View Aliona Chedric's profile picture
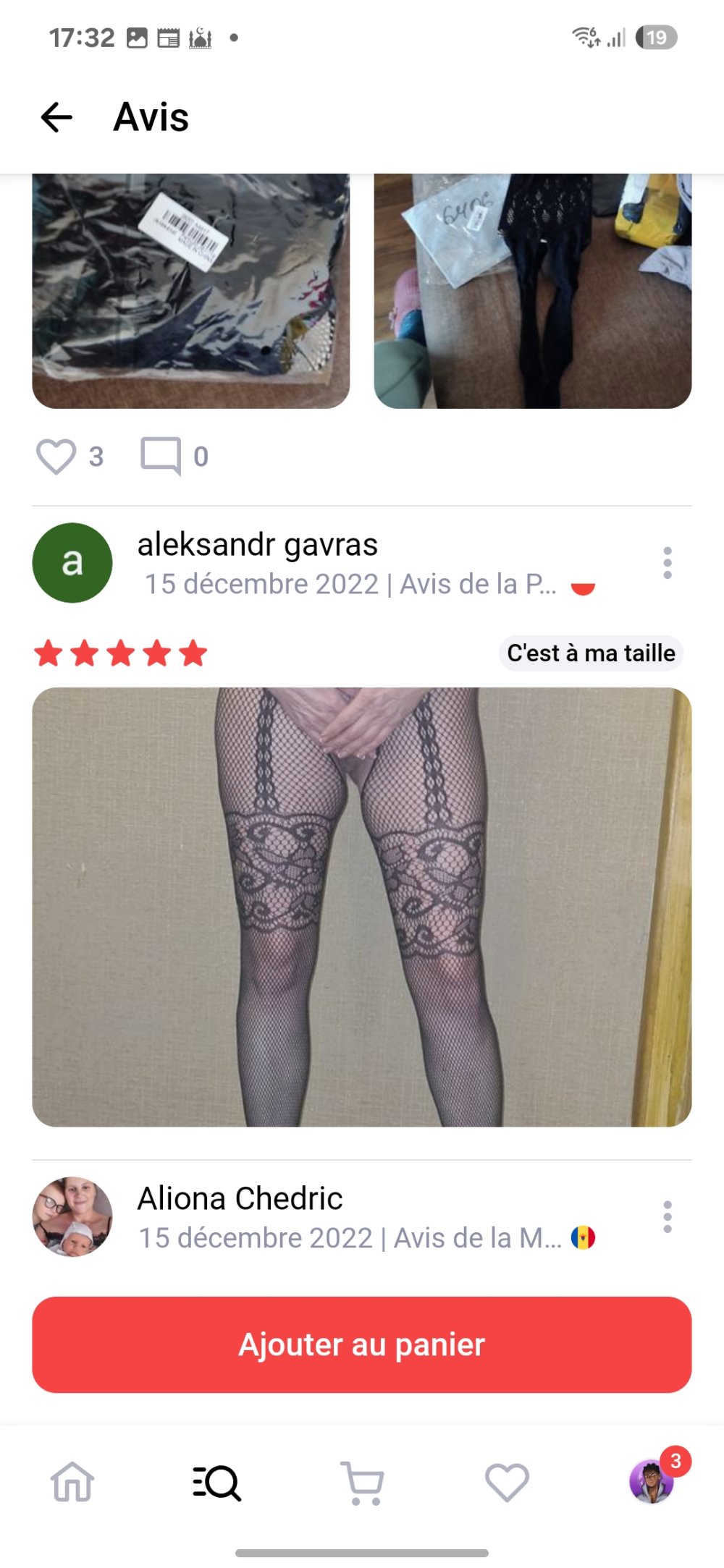 tap(72, 1217)
